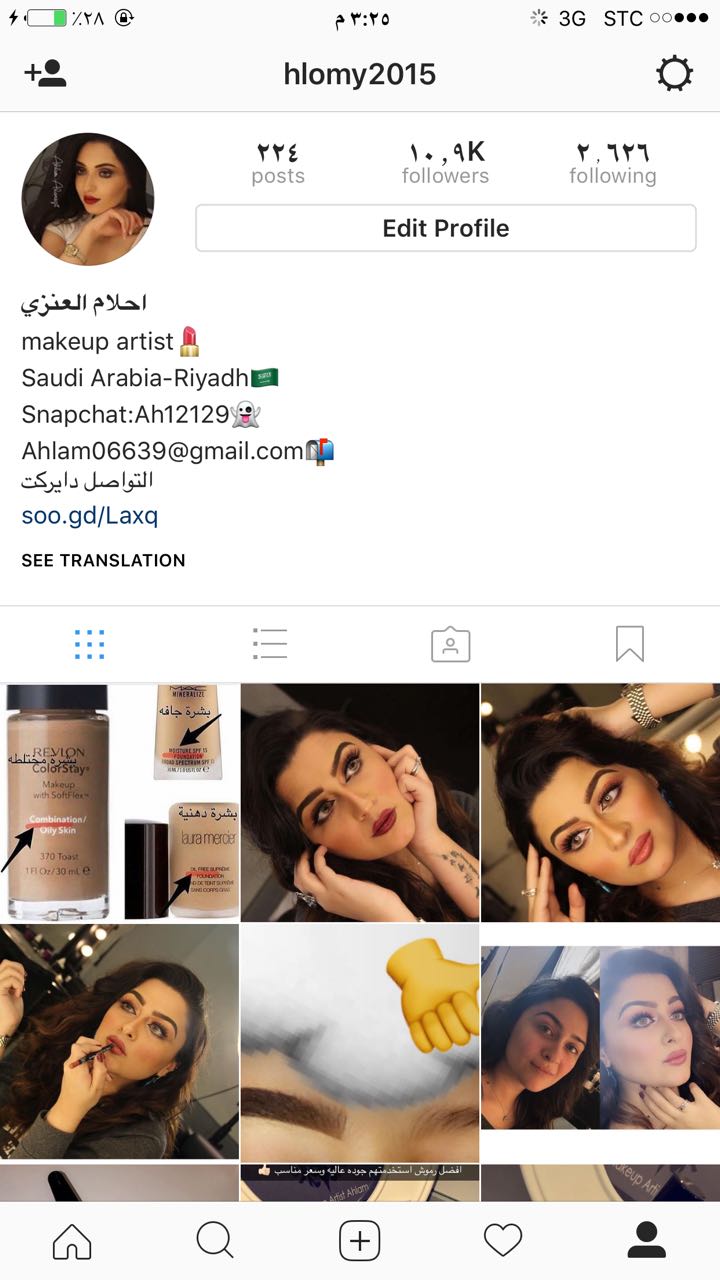Open the search and explore tab
The image size is (720, 1280).
pyautogui.click(x=215, y=1241)
